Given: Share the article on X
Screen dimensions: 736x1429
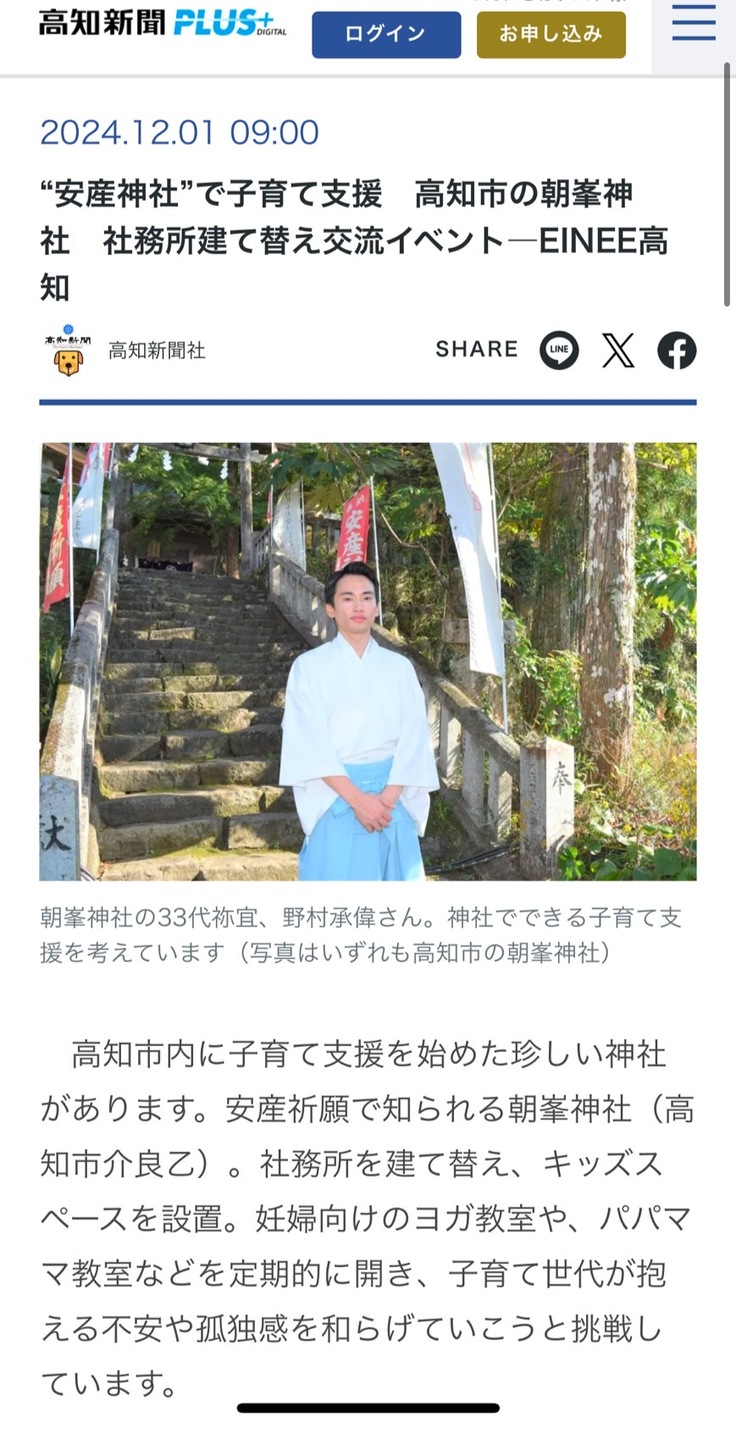Looking at the screenshot, I should (x=618, y=350).
